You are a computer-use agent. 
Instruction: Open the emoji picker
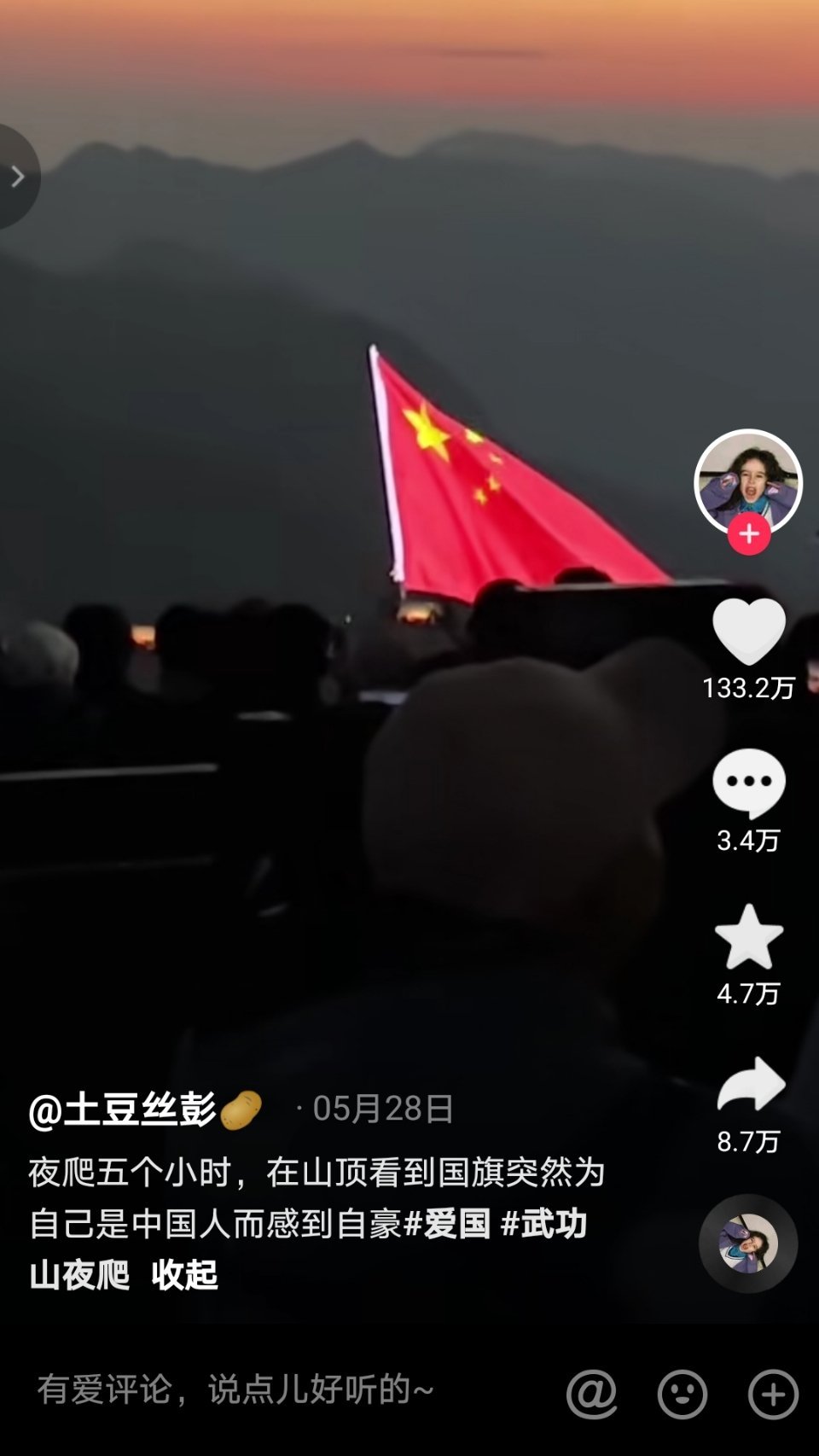click(x=682, y=1394)
